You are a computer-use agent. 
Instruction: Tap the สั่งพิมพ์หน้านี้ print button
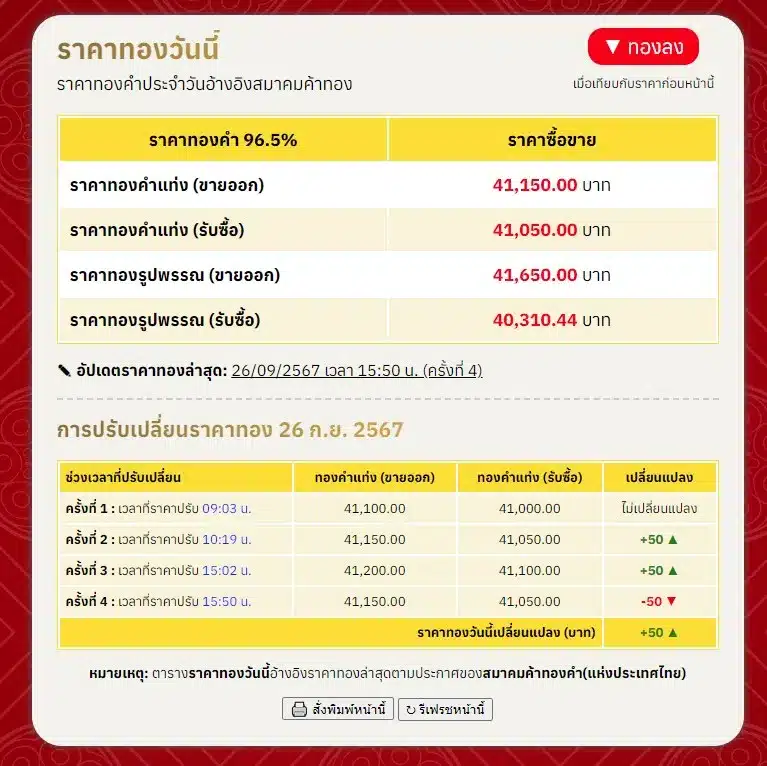pos(338,709)
